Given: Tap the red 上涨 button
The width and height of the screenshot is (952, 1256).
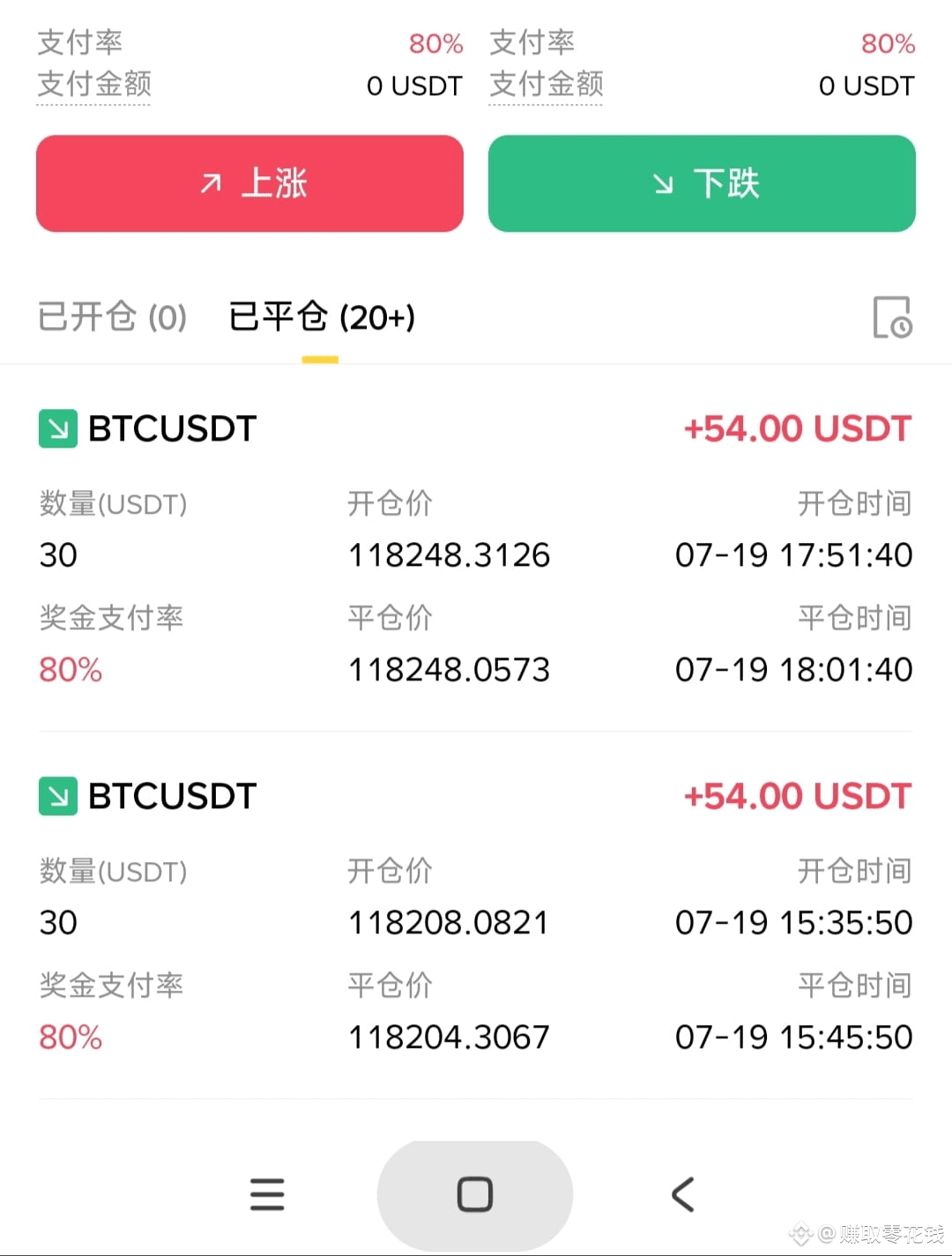Looking at the screenshot, I should pyautogui.click(x=249, y=183).
